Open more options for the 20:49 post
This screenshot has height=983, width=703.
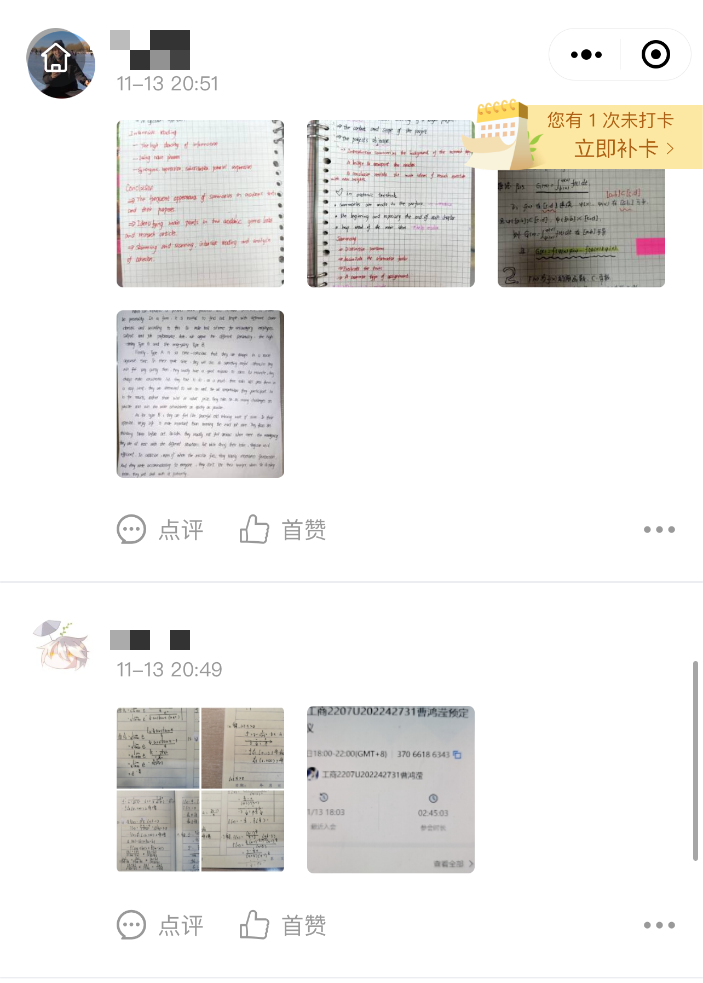pos(659,925)
